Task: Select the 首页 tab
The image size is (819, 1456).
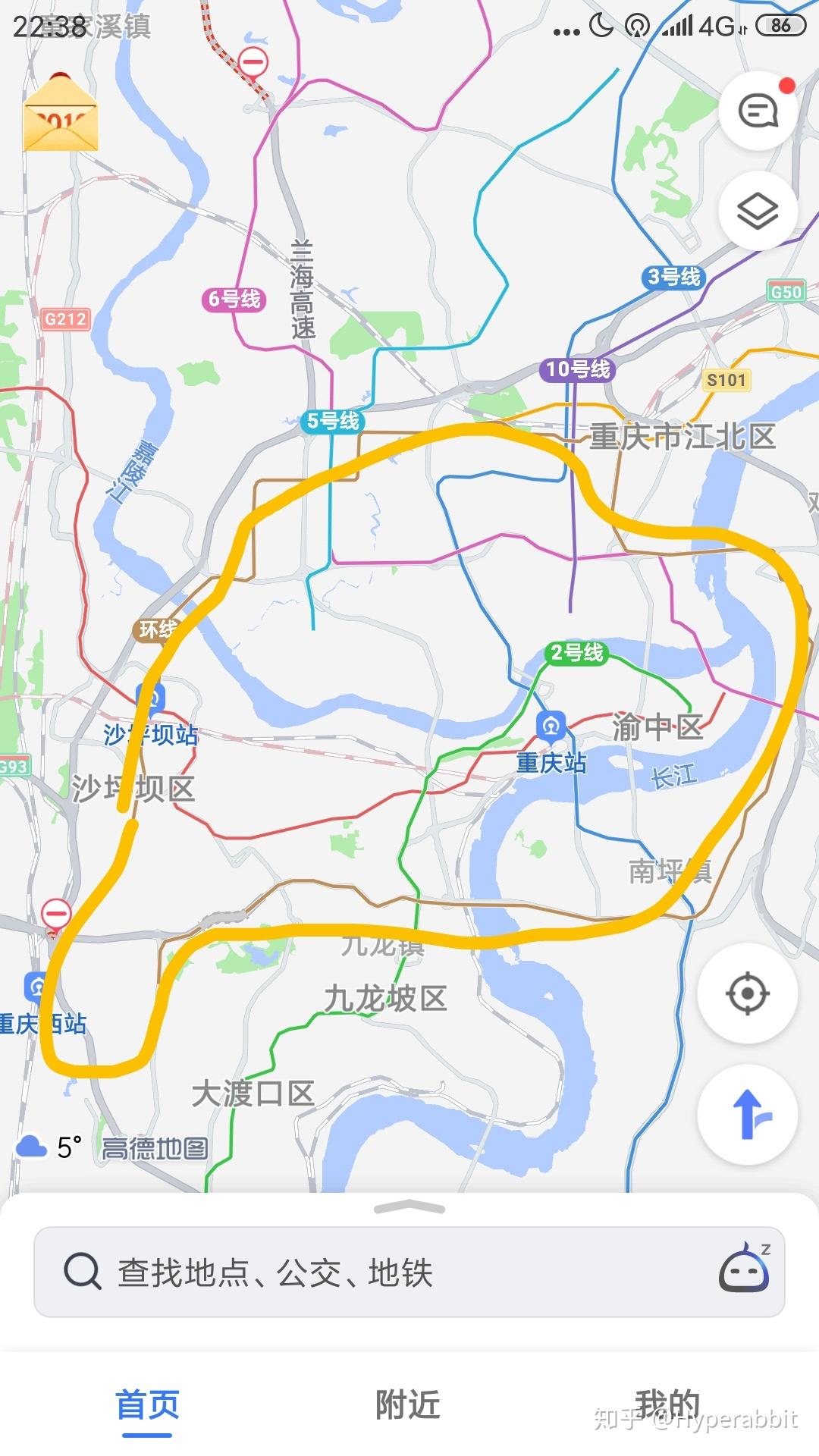Action: click(148, 1405)
